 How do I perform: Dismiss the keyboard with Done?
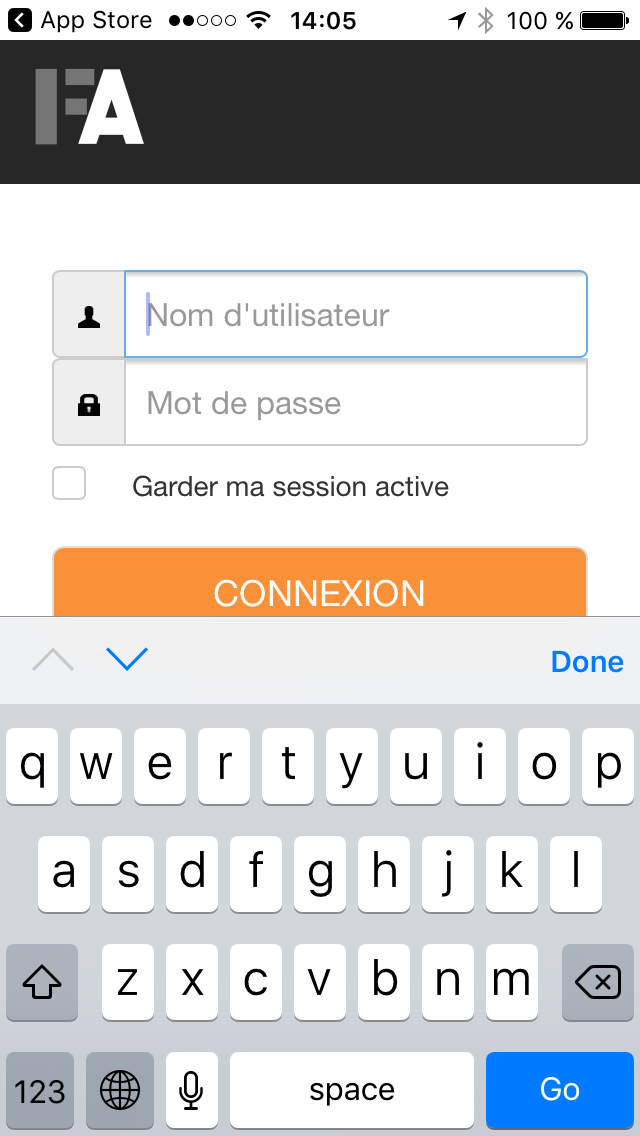click(x=587, y=661)
